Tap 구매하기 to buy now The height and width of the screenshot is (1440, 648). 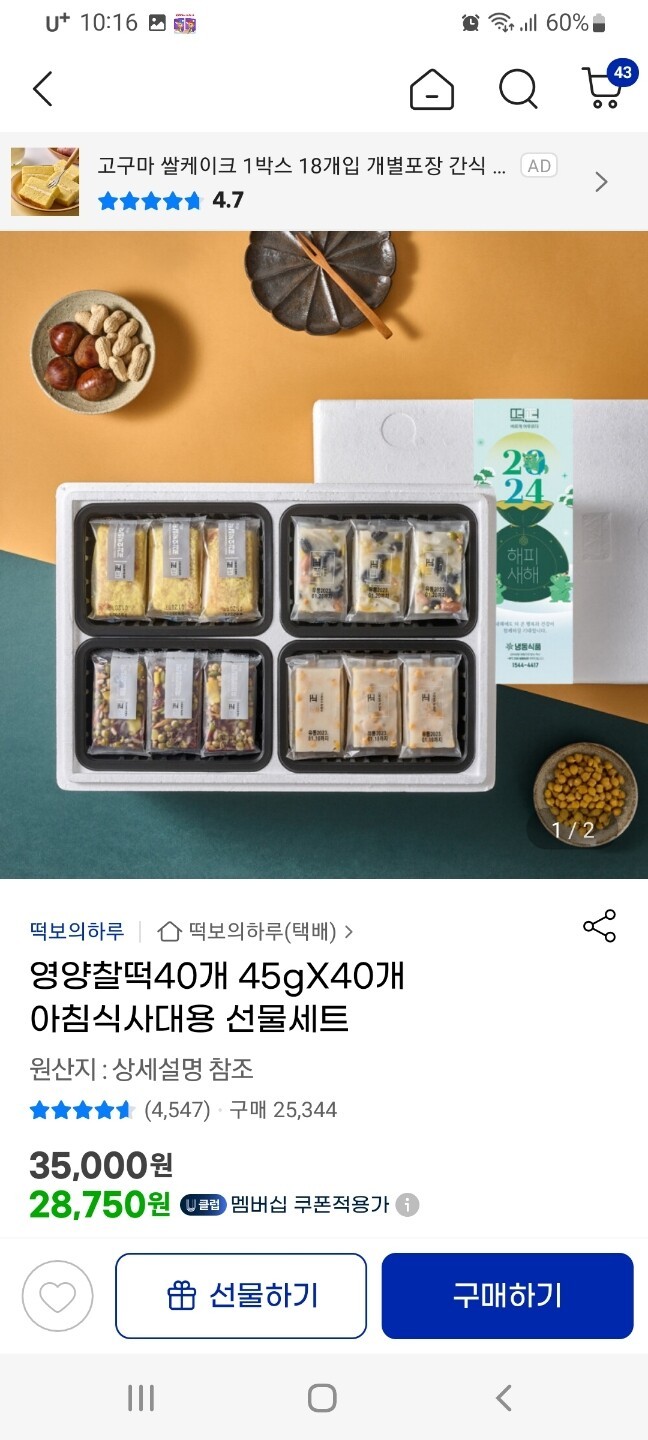point(507,1296)
